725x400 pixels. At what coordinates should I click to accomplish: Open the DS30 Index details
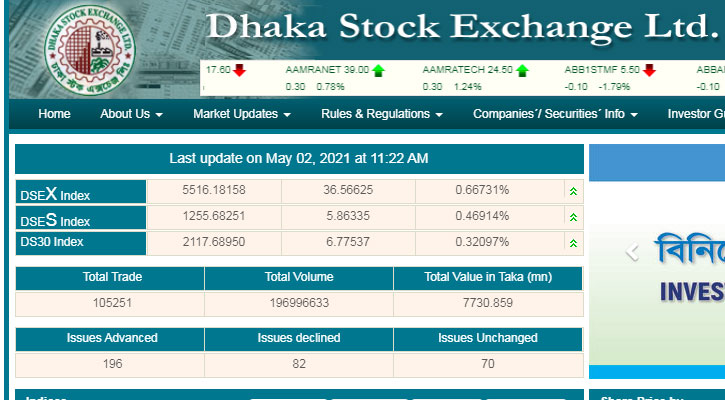52,243
